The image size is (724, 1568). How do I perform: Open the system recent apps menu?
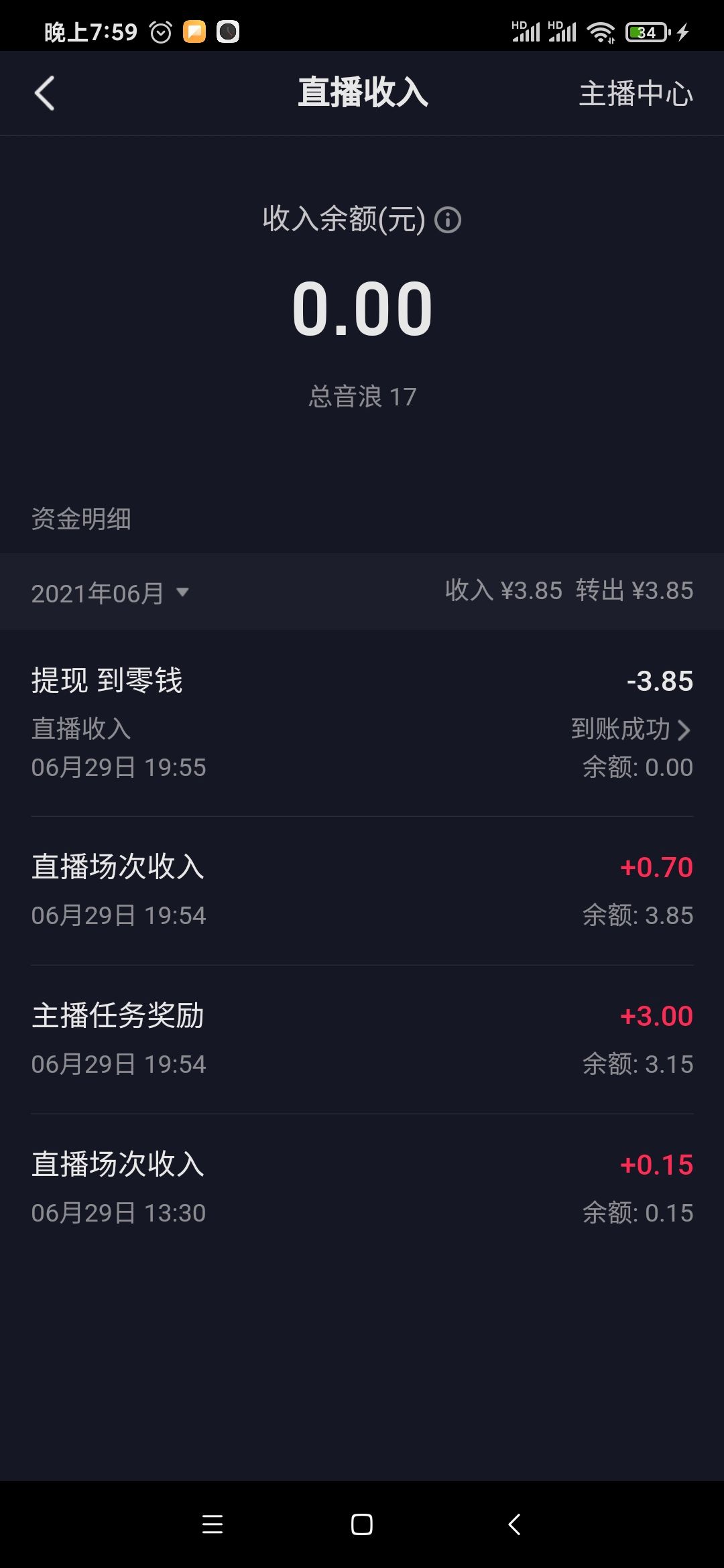[x=213, y=1524]
